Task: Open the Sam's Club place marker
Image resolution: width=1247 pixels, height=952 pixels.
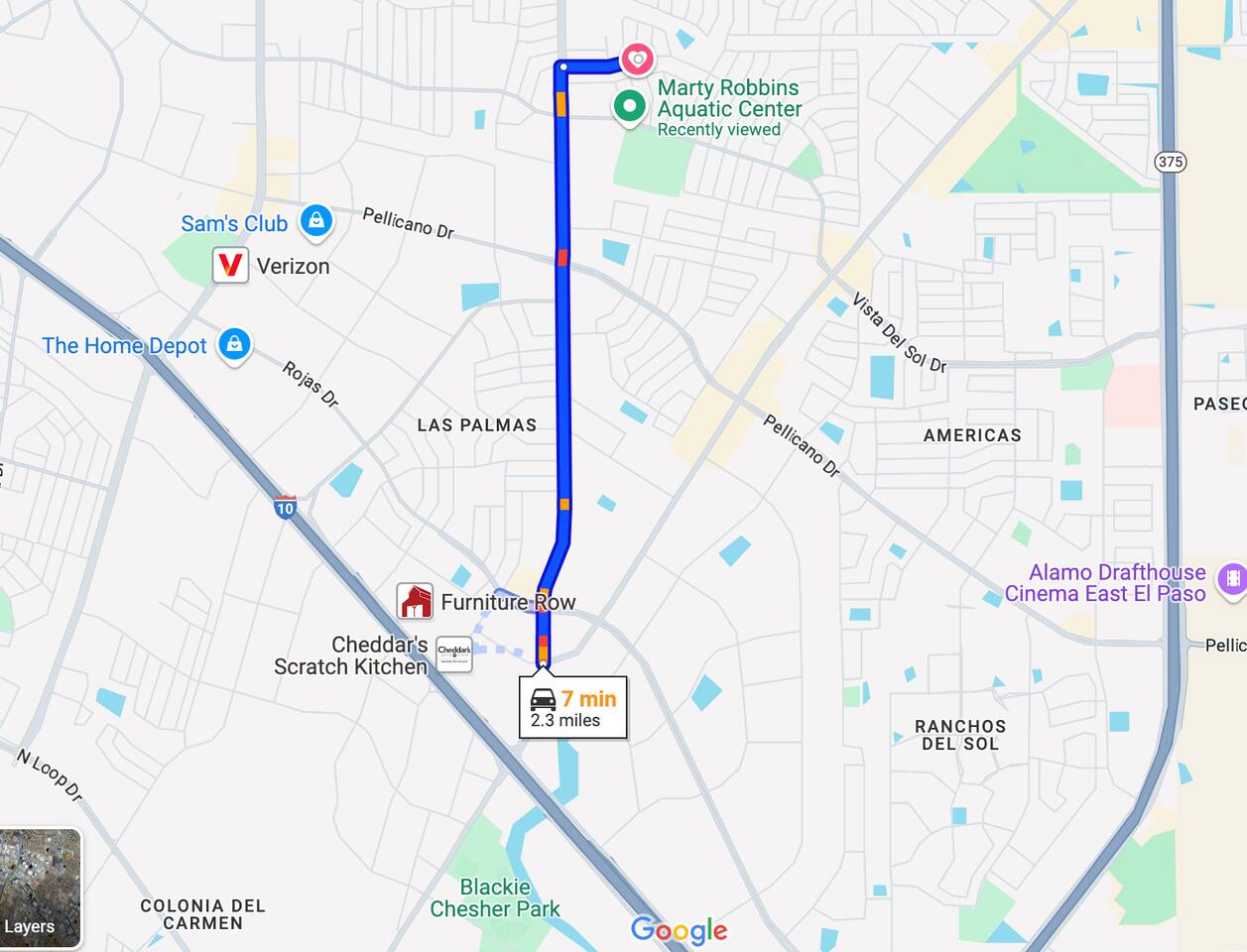Action: click(x=315, y=221)
